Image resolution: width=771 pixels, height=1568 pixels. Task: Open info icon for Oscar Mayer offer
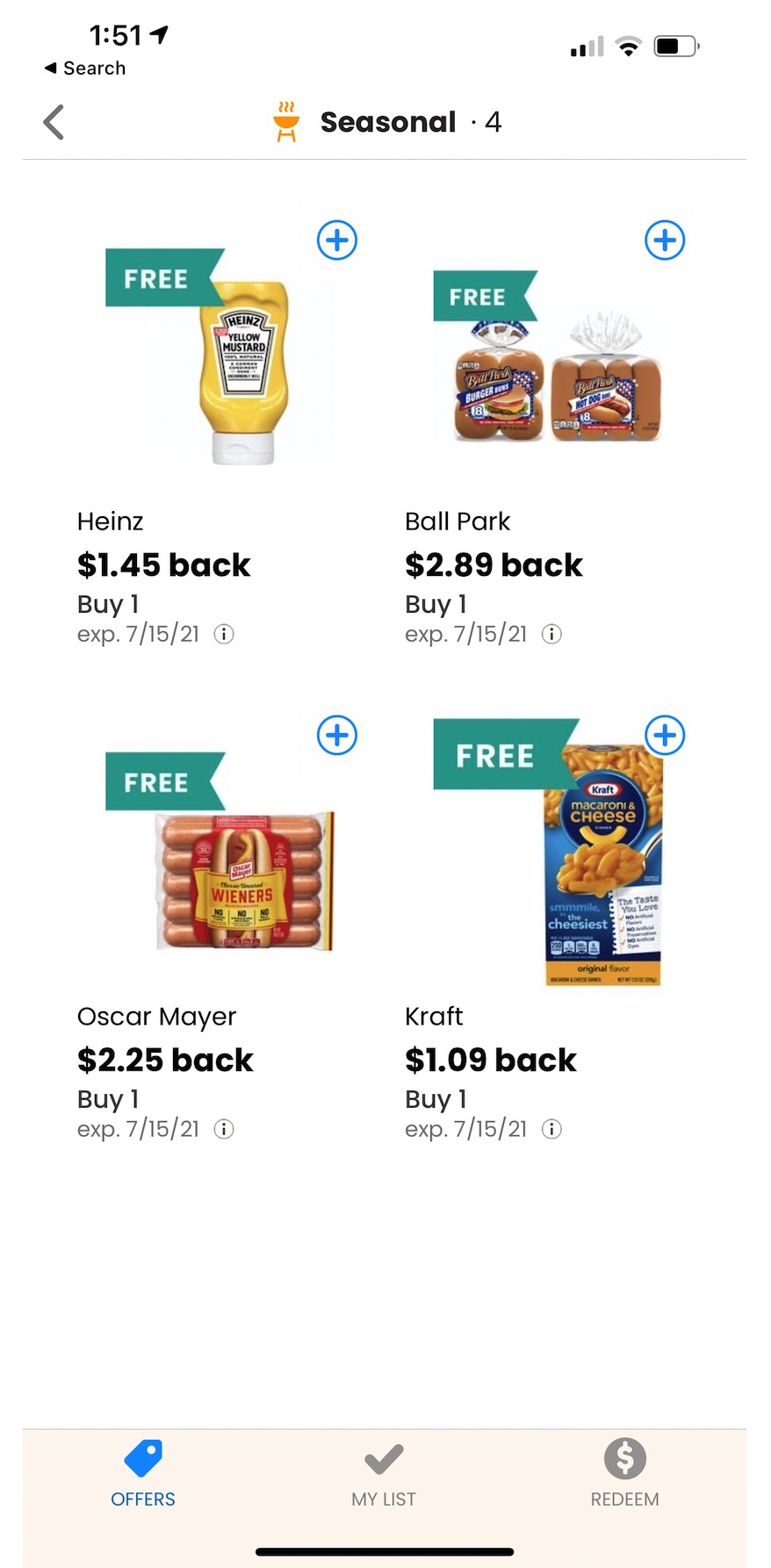223,1129
